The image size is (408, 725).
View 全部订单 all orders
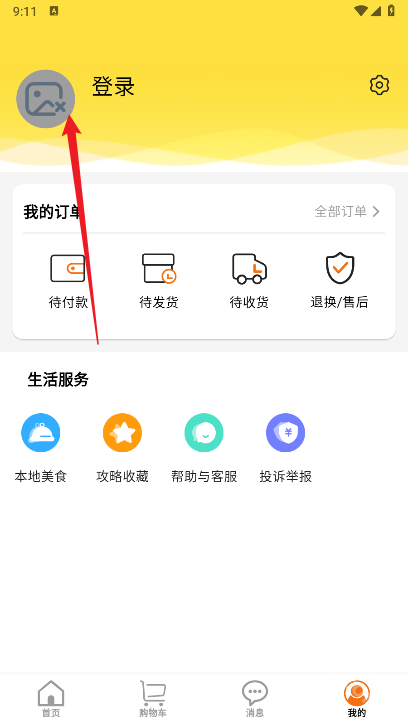pos(347,212)
